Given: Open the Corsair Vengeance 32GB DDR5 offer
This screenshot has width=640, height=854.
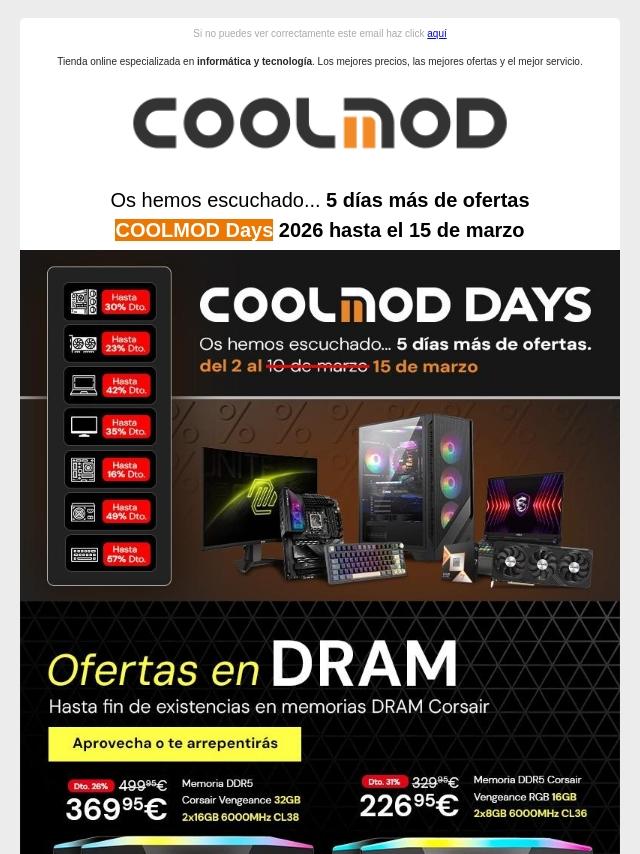Looking at the screenshot, I should 185,805.
